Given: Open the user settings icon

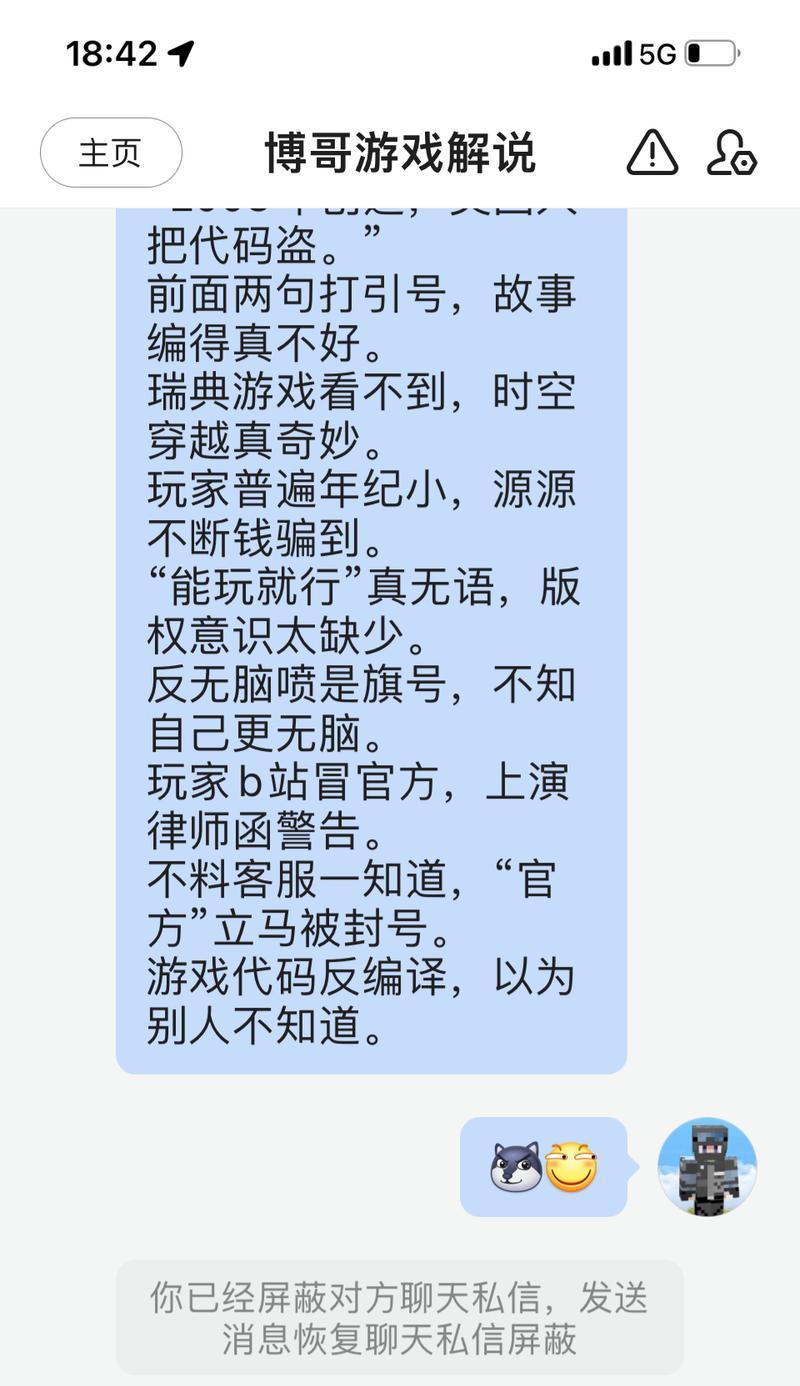Looking at the screenshot, I should point(731,153).
